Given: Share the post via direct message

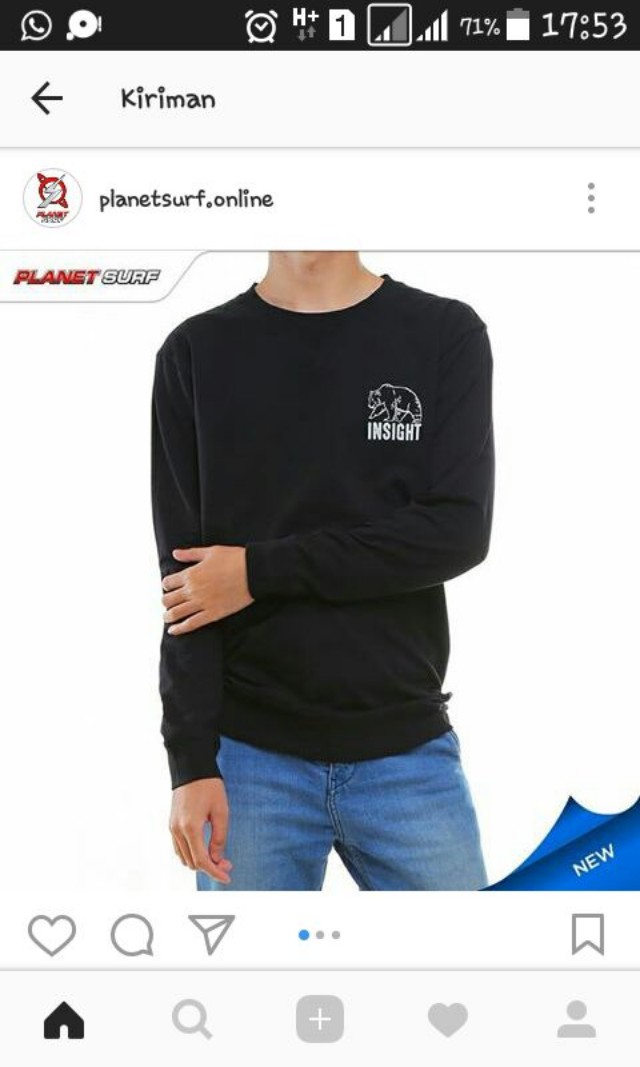Looking at the screenshot, I should coord(211,934).
